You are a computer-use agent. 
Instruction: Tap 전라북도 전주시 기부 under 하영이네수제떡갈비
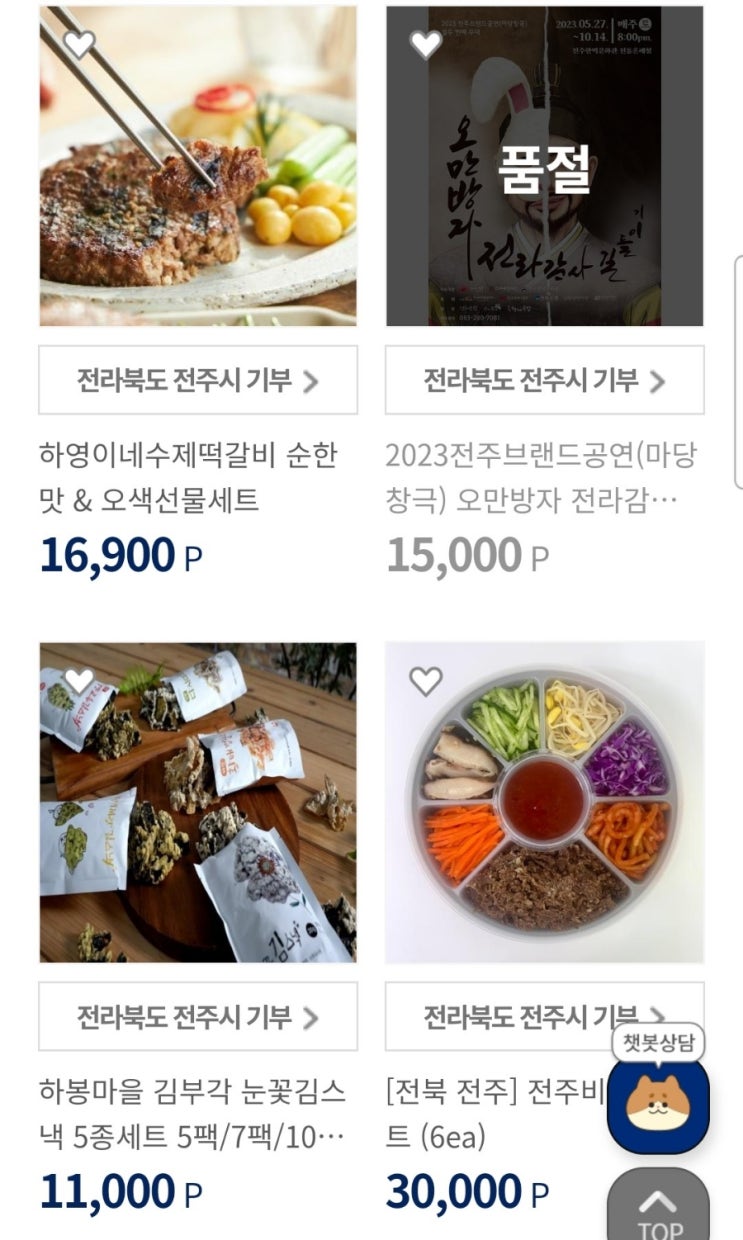pyautogui.click(x=198, y=380)
